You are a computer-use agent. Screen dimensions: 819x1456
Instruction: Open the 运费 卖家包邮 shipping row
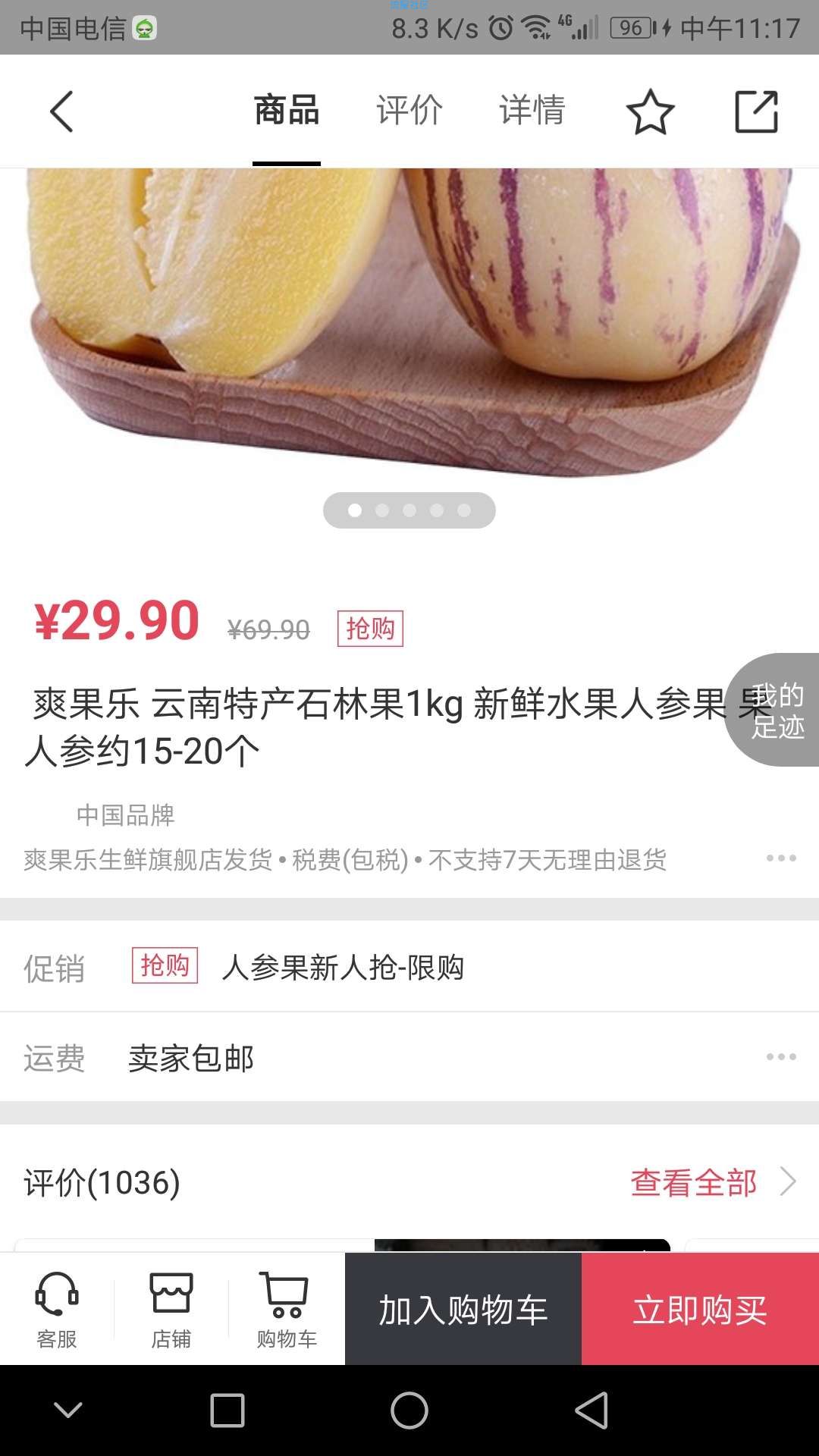409,1057
